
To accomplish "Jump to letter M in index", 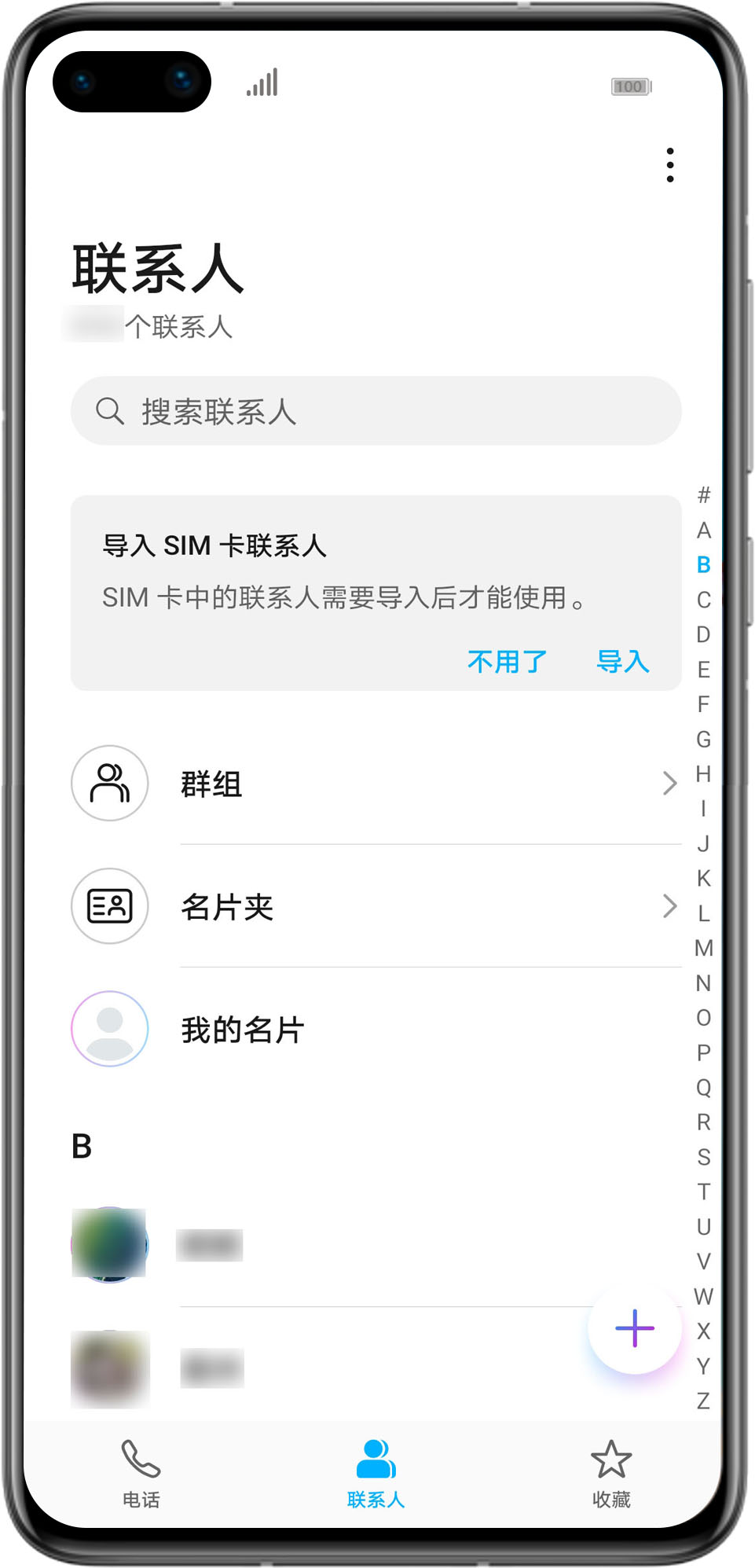I will 703,948.
